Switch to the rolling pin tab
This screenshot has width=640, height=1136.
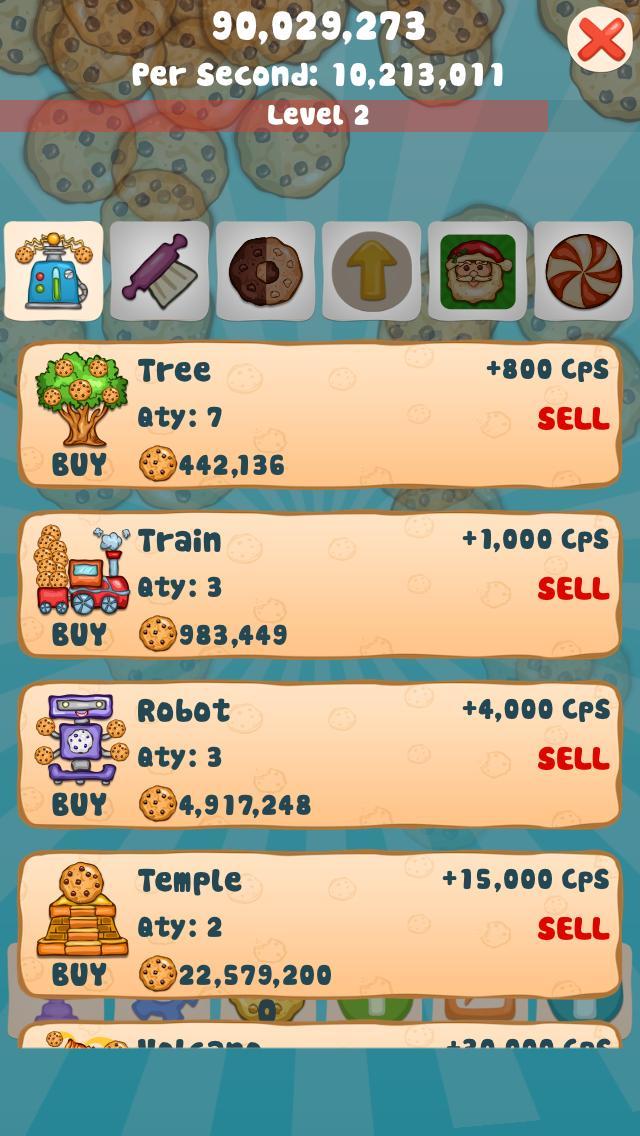159,271
